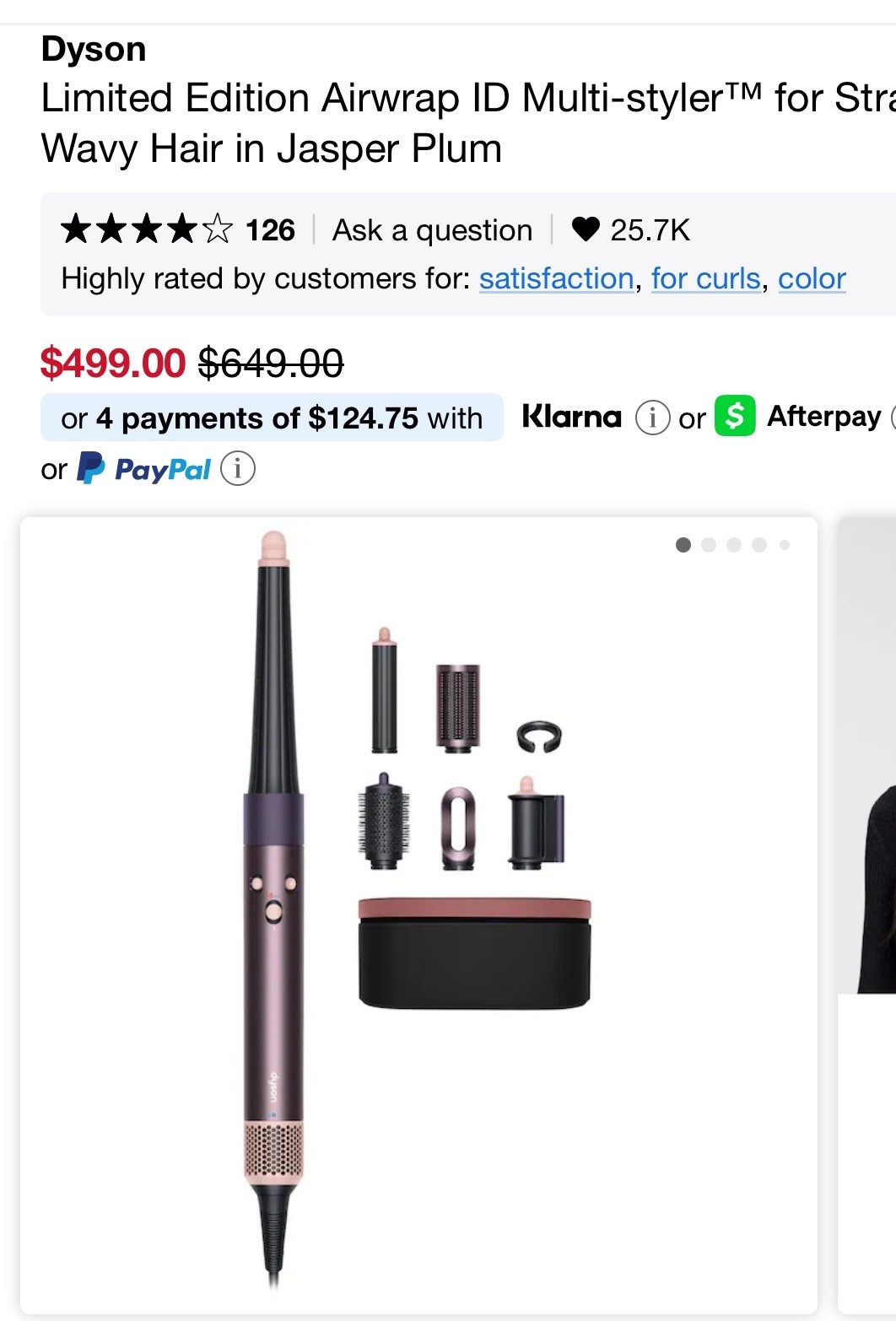This screenshot has height=1321, width=896.
Task: Select the second carousel dot
Action: 707,546
